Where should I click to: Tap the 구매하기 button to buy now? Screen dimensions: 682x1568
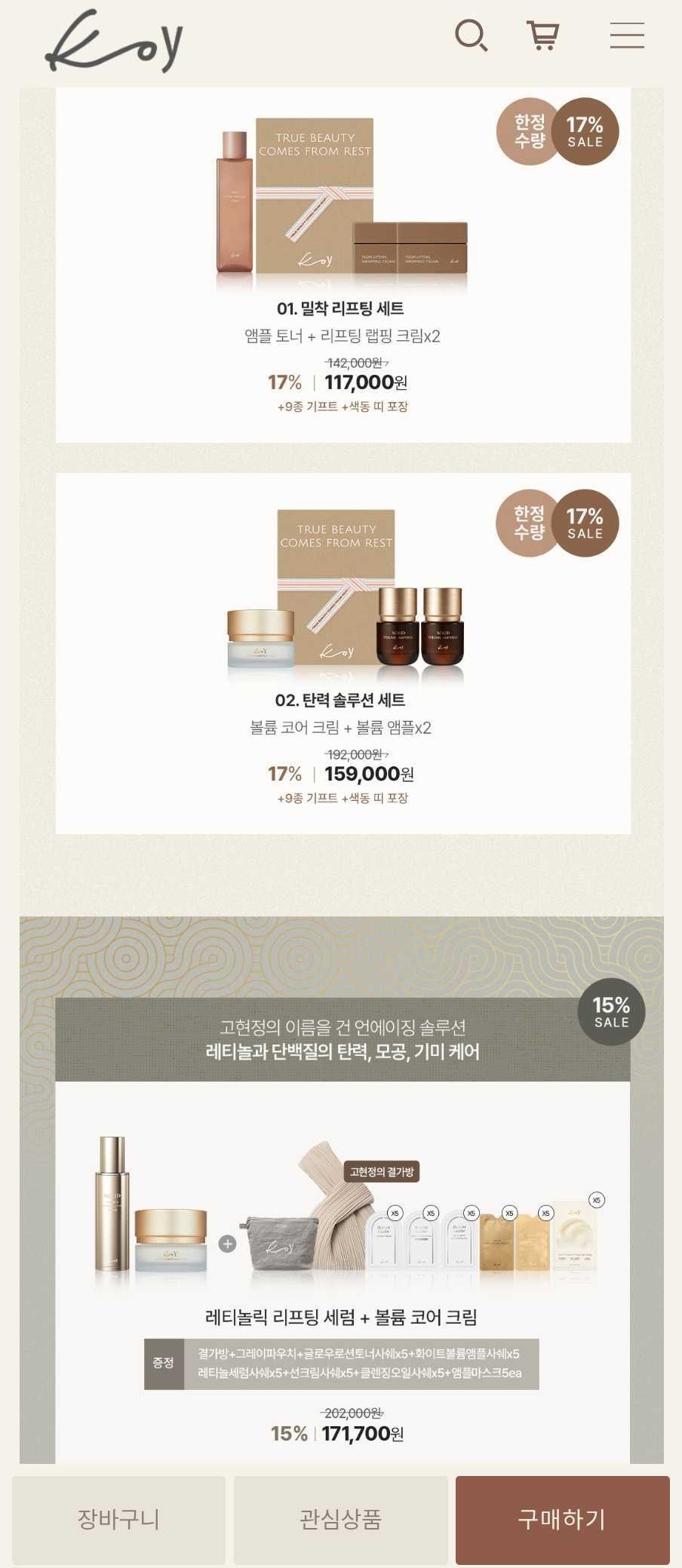click(562, 1519)
